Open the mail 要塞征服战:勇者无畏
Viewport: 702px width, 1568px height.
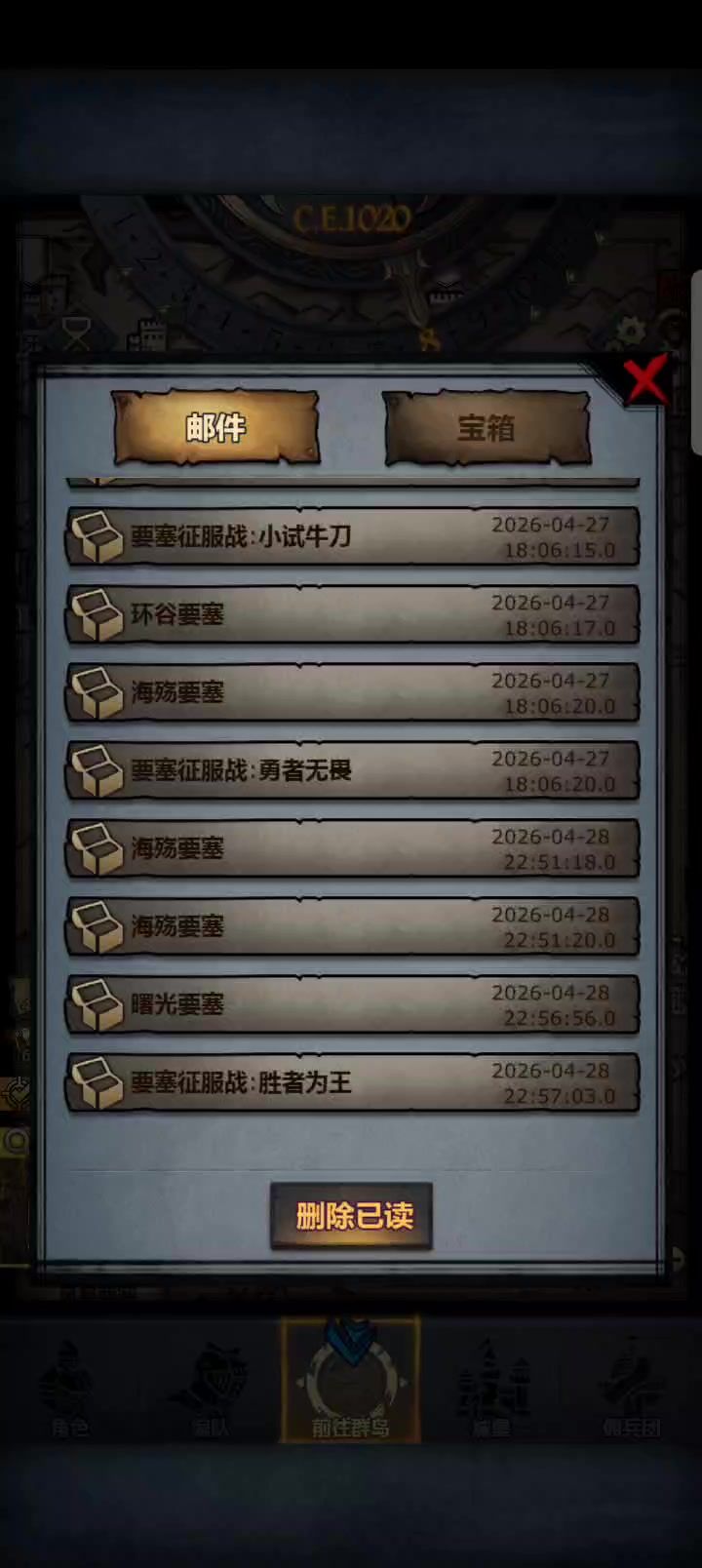click(x=352, y=770)
